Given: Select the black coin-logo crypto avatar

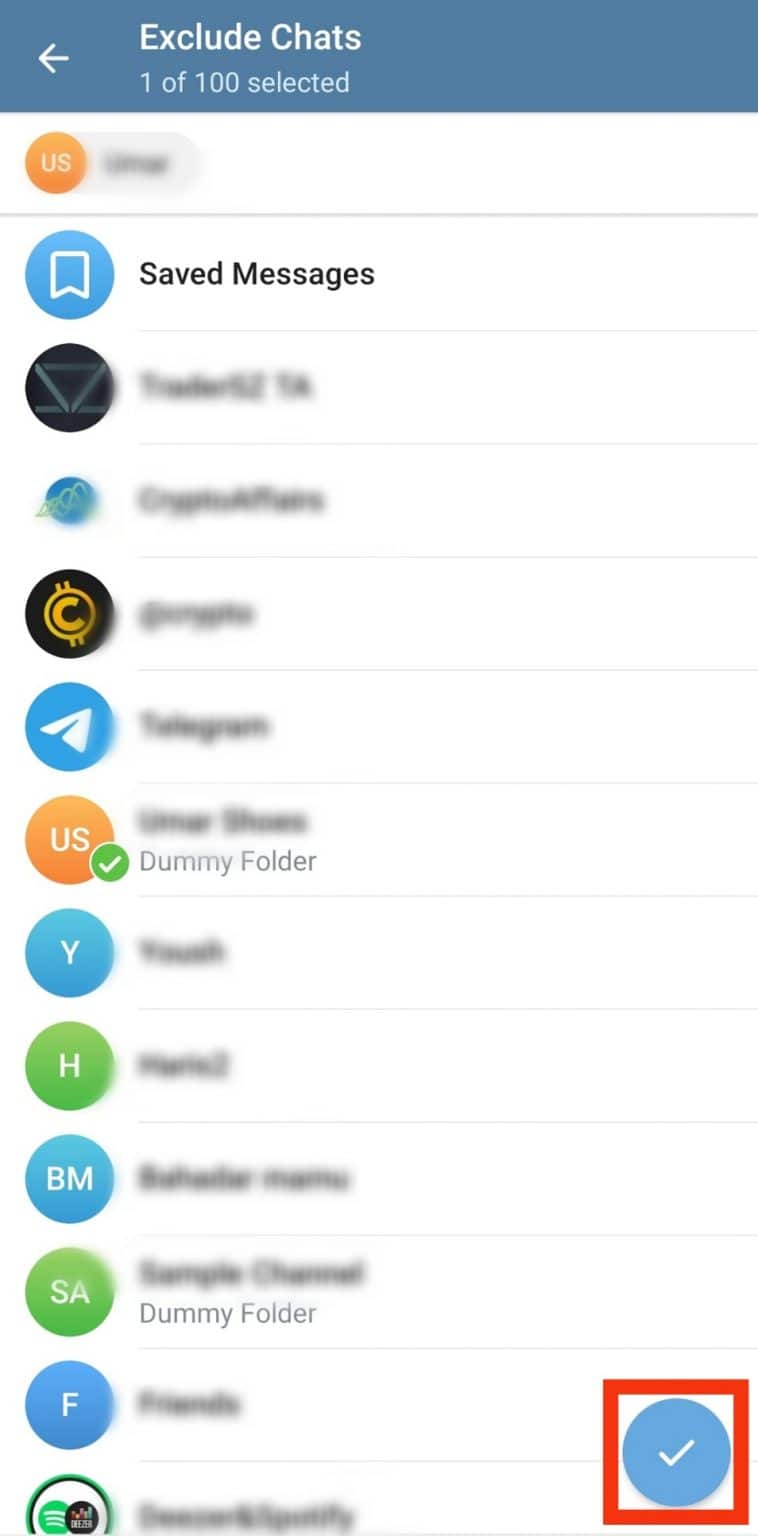Looking at the screenshot, I should pos(69,613).
